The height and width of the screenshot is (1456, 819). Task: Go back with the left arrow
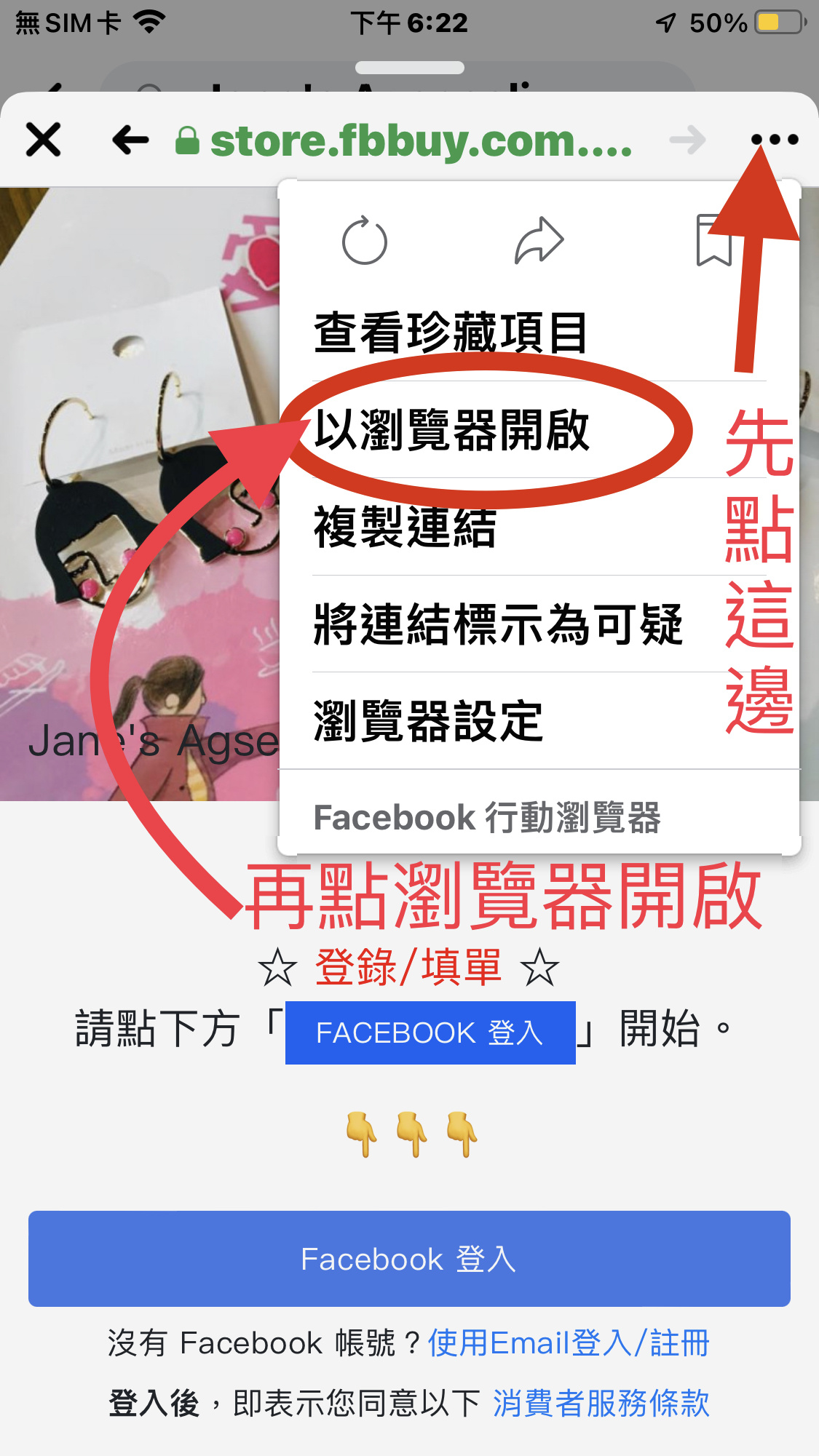point(130,140)
